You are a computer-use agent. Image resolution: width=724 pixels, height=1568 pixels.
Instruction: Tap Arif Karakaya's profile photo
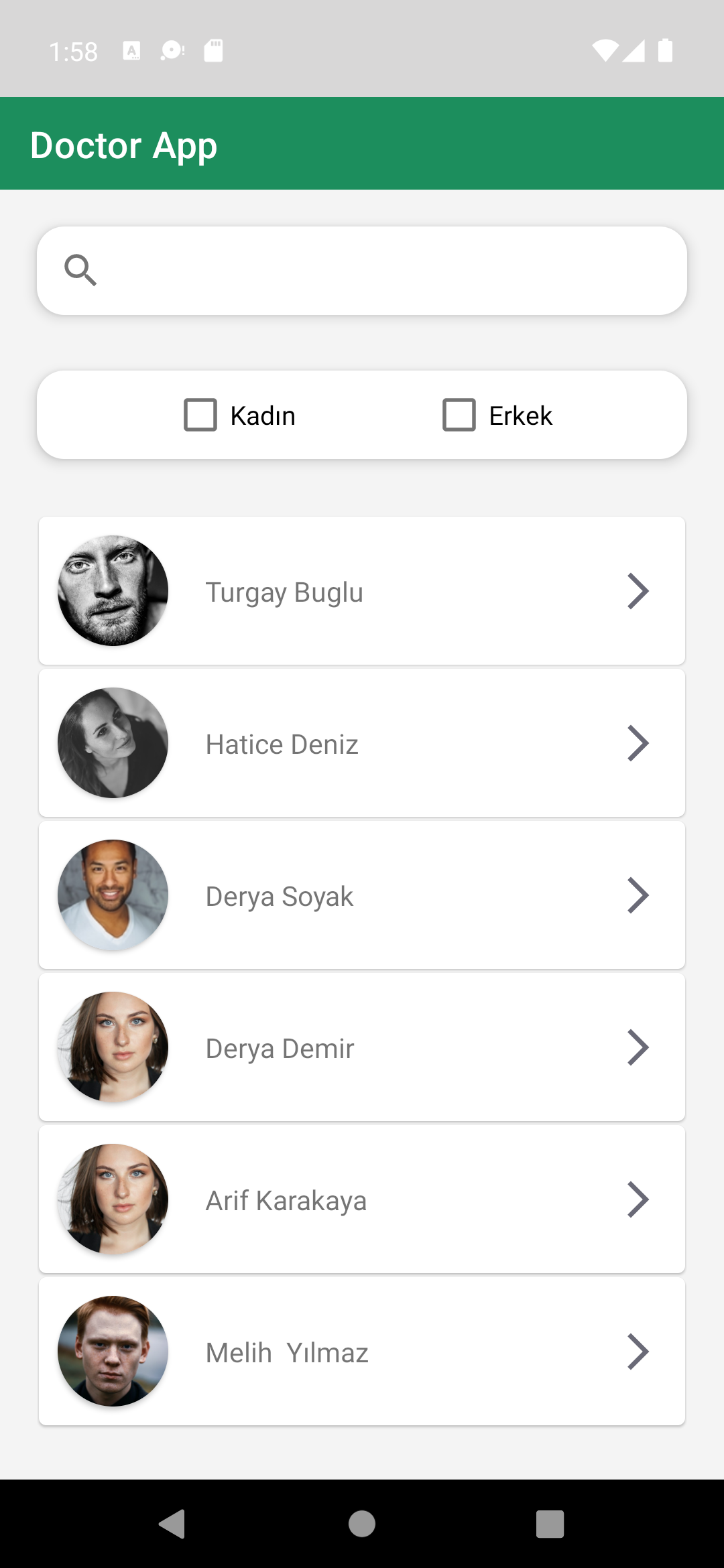113,1199
